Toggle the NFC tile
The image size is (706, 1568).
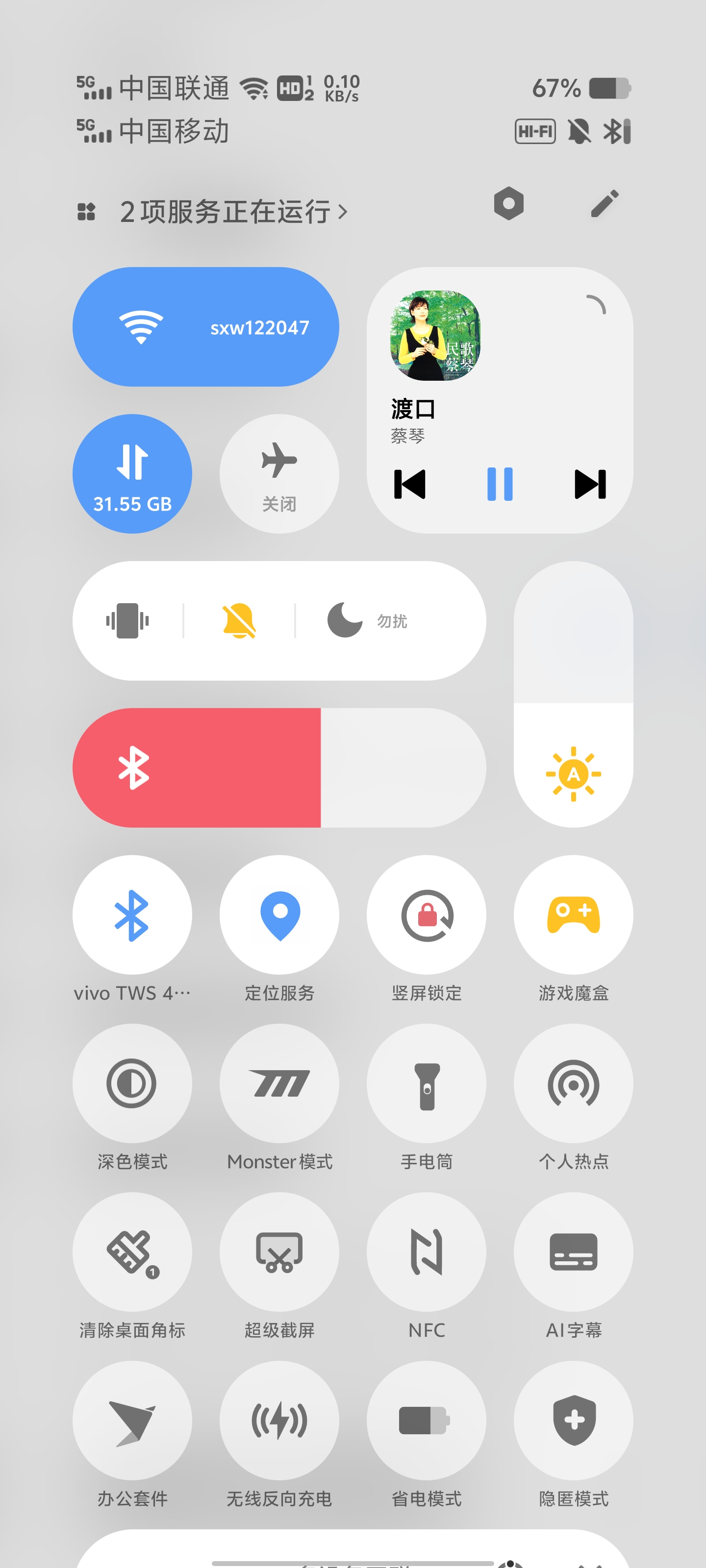click(x=427, y=1252)
